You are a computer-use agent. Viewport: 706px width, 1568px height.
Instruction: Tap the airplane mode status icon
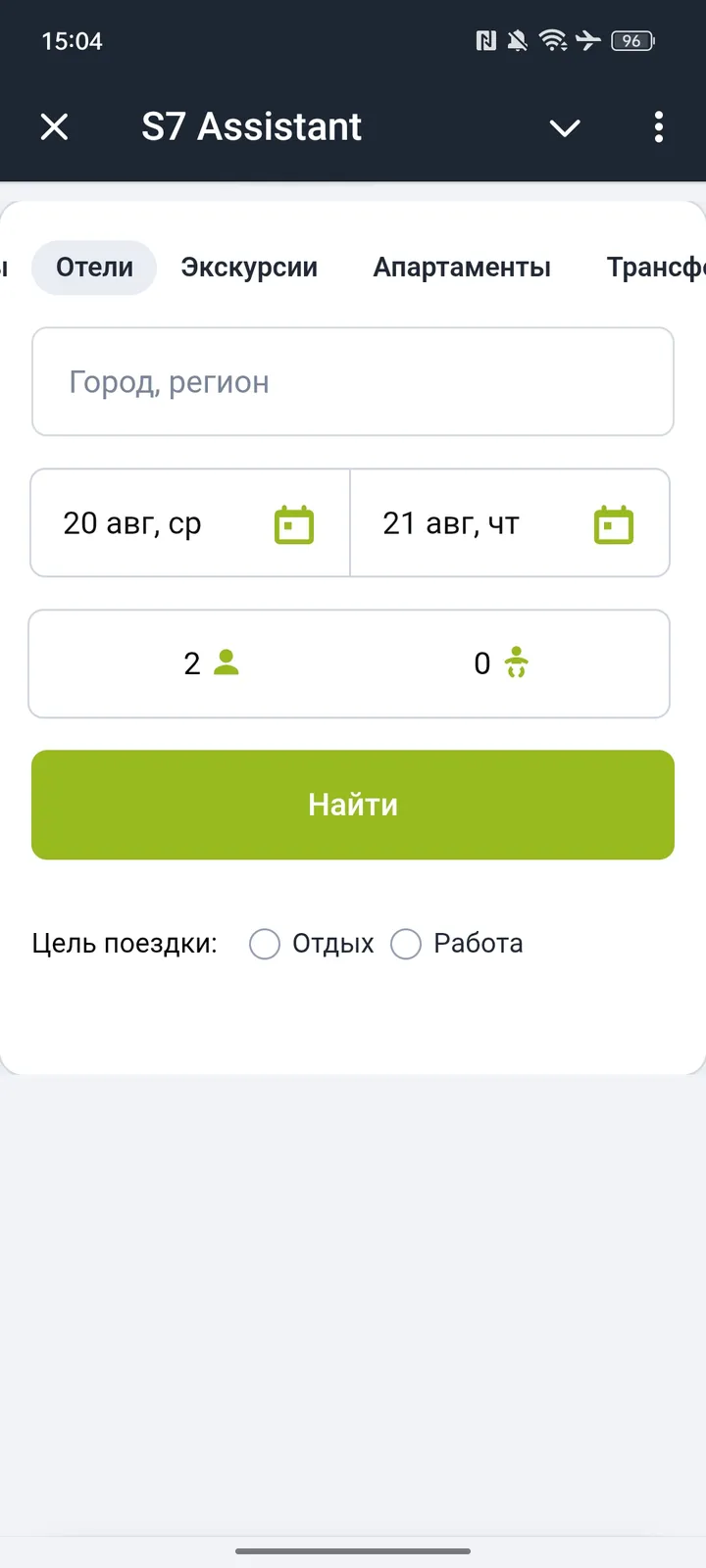click(589, 40)
